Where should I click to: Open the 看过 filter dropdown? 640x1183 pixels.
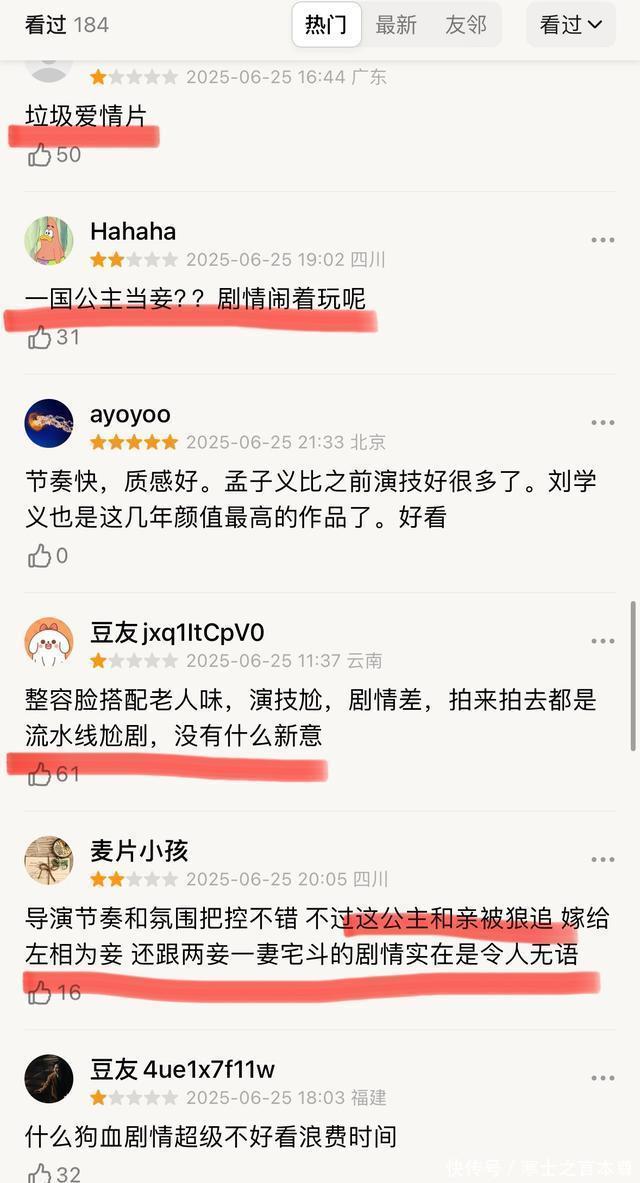point(571,25)
